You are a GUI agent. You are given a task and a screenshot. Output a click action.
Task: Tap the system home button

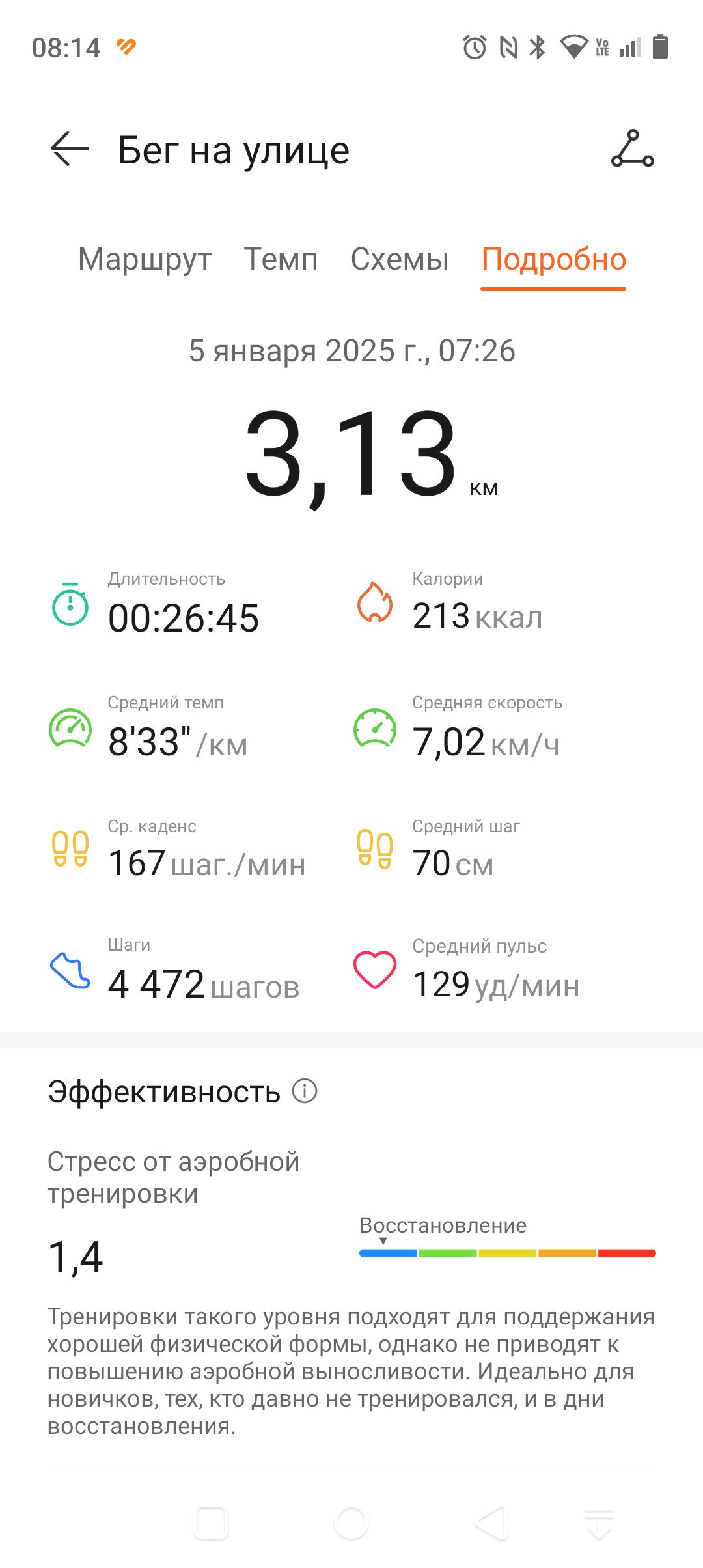click(351, 1524)
